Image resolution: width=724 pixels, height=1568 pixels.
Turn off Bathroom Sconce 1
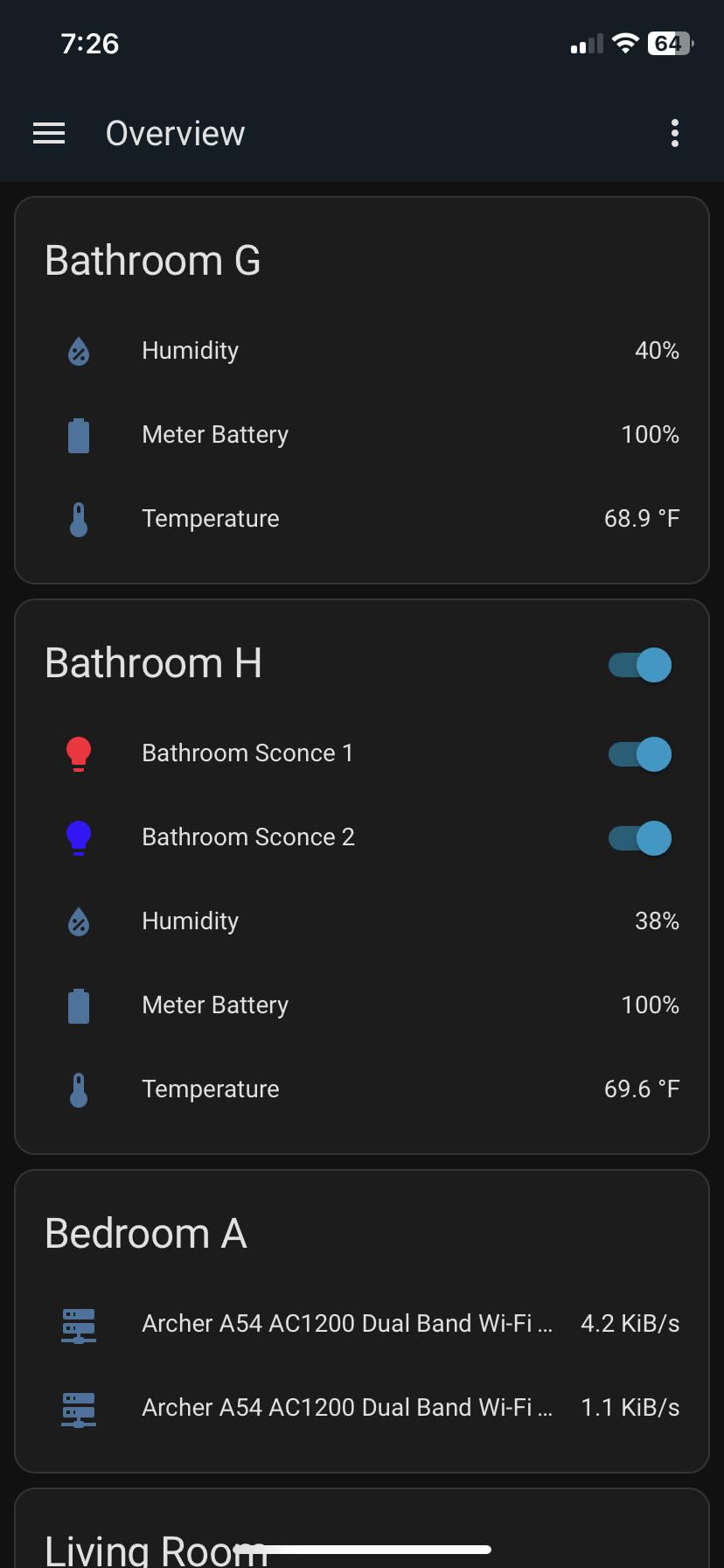pyautogui.click(x=637, y=753)
